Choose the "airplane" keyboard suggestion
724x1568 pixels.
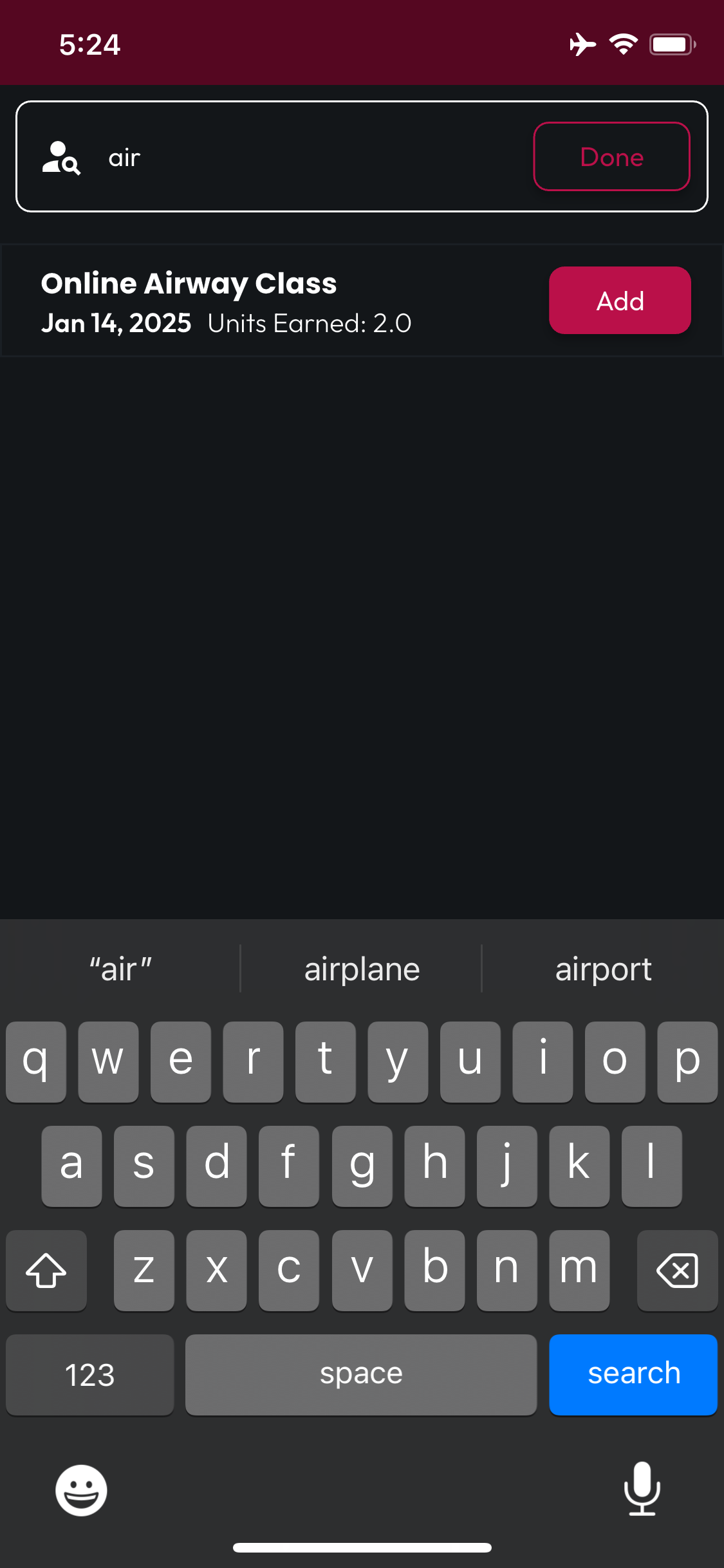click(x=362, y=969)
